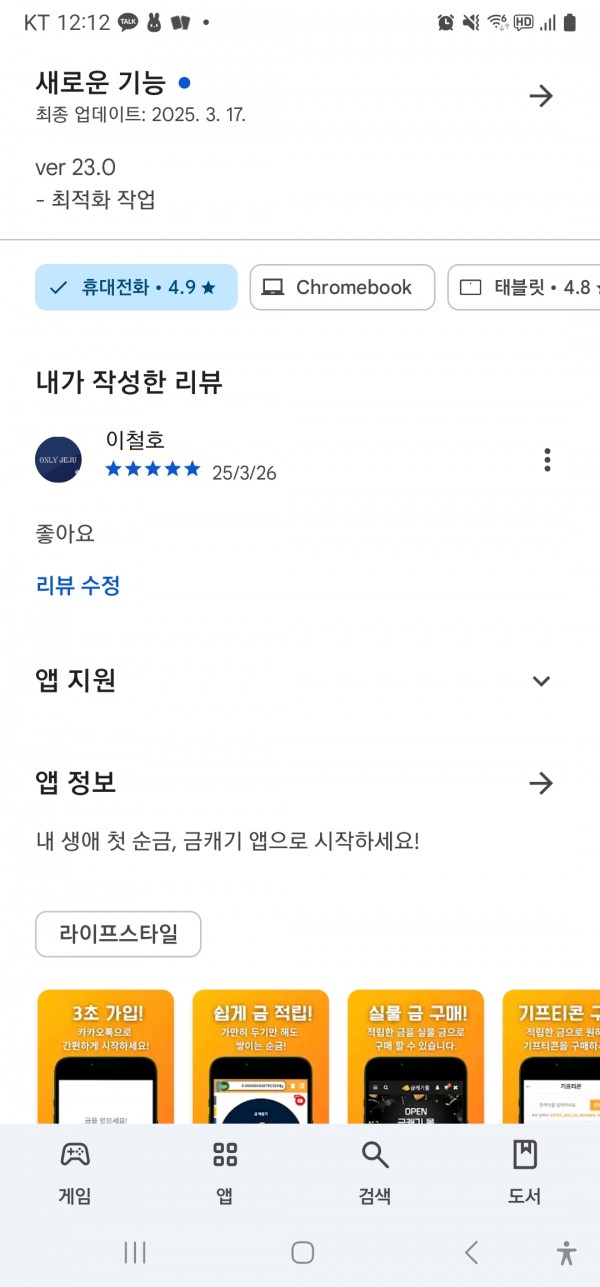This screenshot has width=600, height=1287.
Task: Select the Chromebook chip
Action: [342, 287]
